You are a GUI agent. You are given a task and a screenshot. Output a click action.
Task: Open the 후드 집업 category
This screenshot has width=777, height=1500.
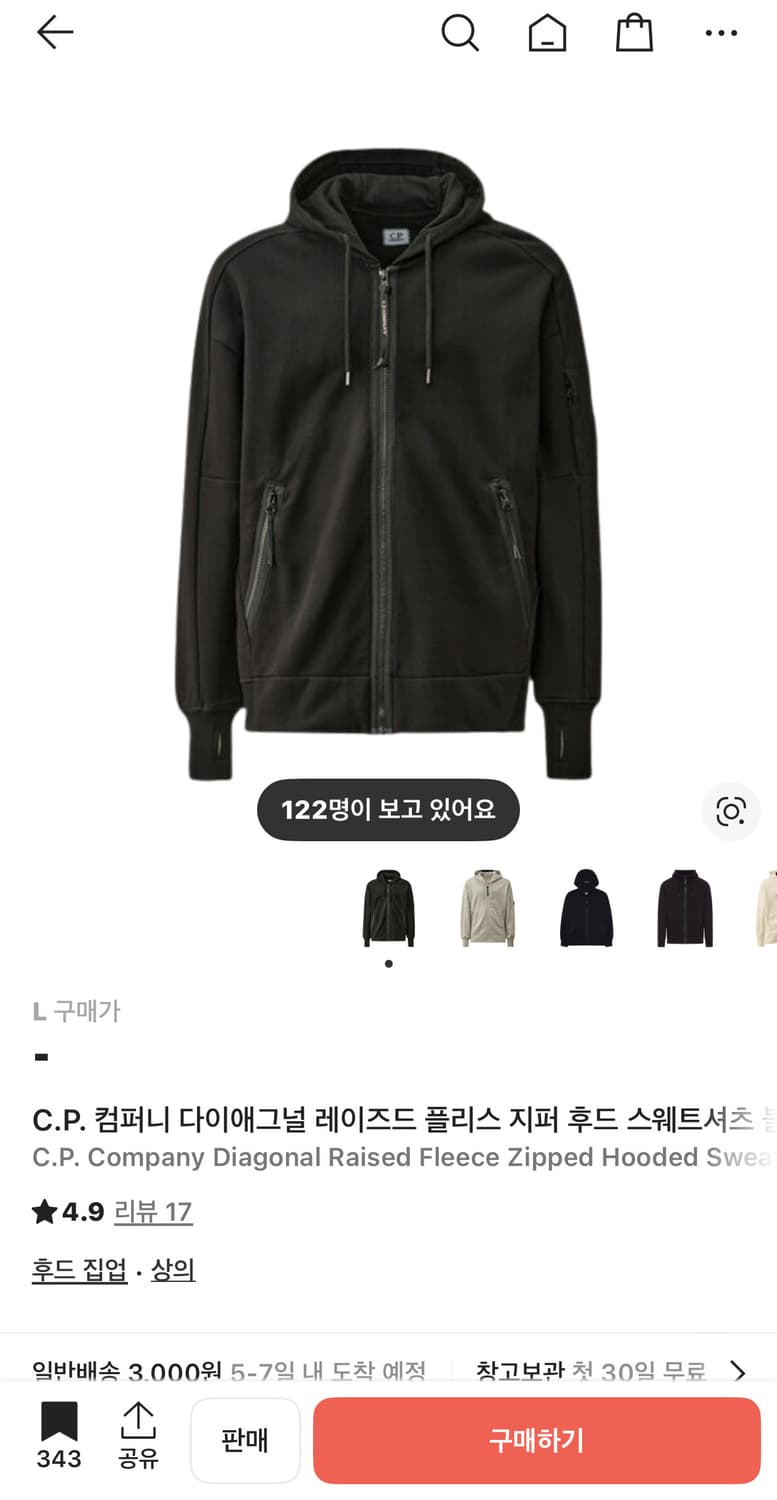pyautogui.click(x=78, y=1269)
